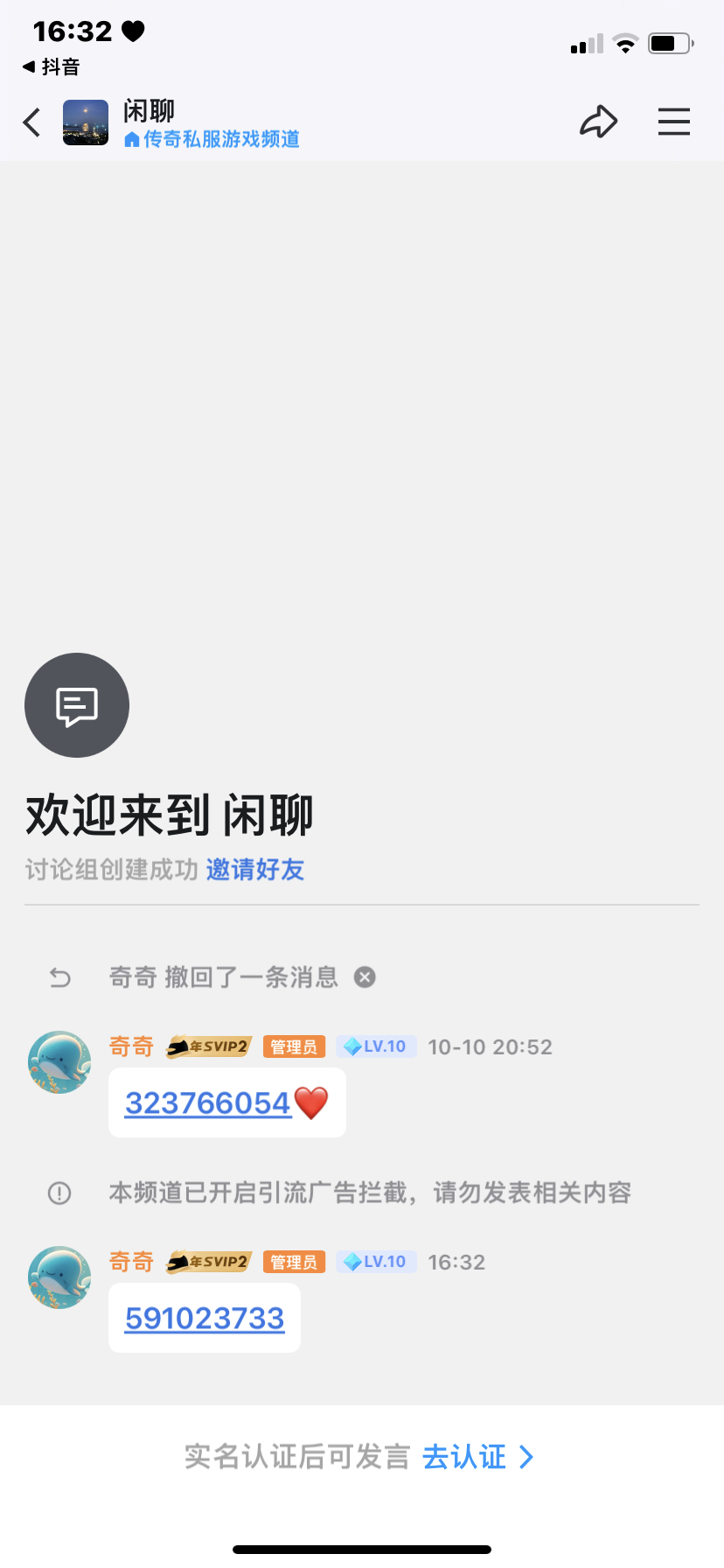View 奇奇's avatar on the 16:32 message

coord(59,1277)
